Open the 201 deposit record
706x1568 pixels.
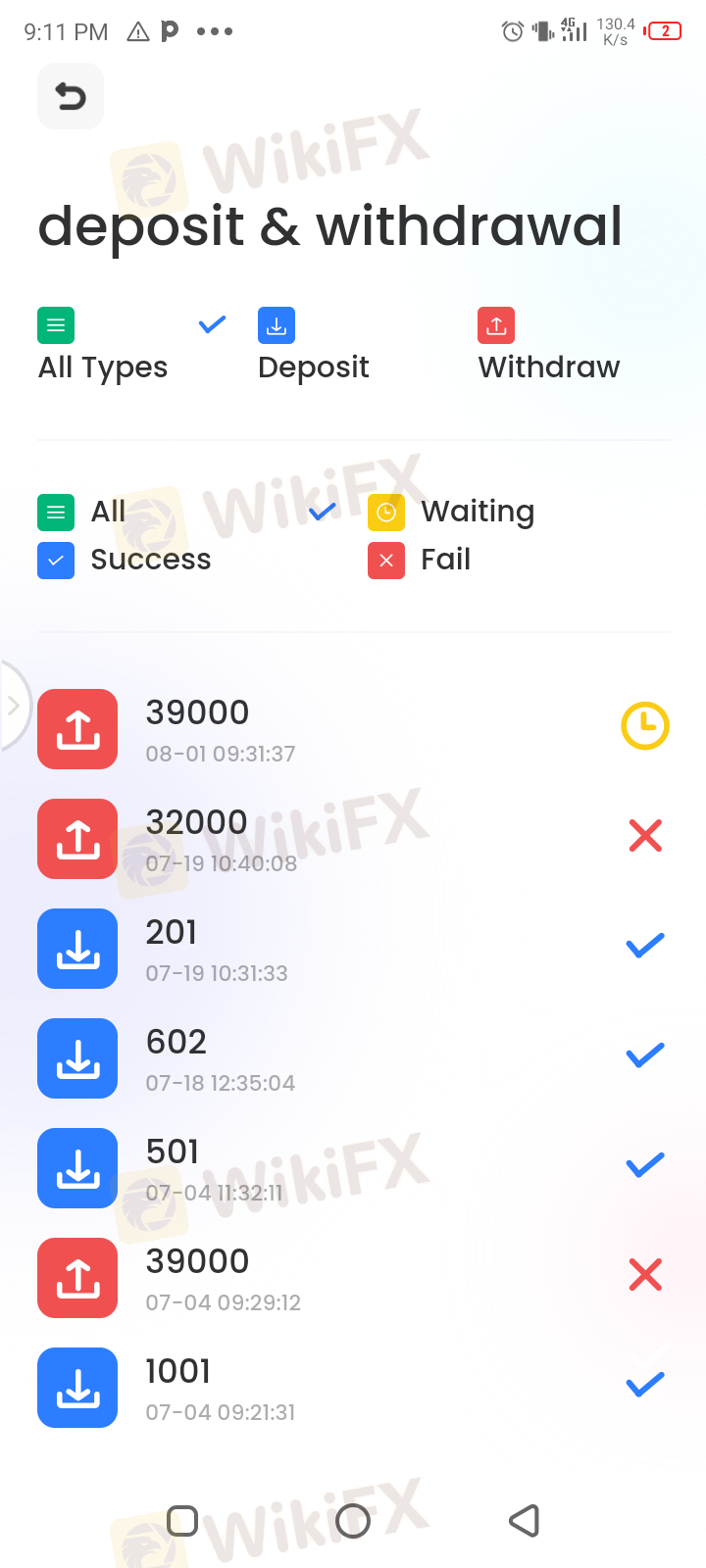tap(353, 949)
